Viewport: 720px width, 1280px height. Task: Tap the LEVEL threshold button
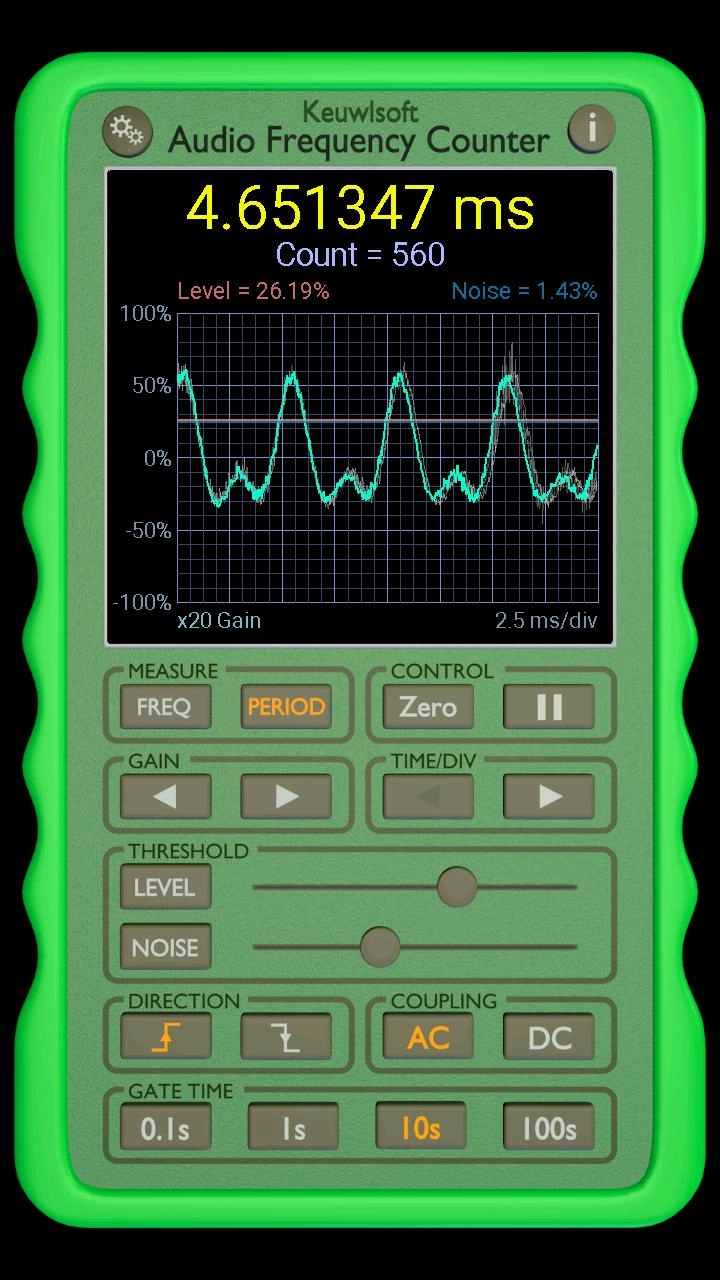165,888
